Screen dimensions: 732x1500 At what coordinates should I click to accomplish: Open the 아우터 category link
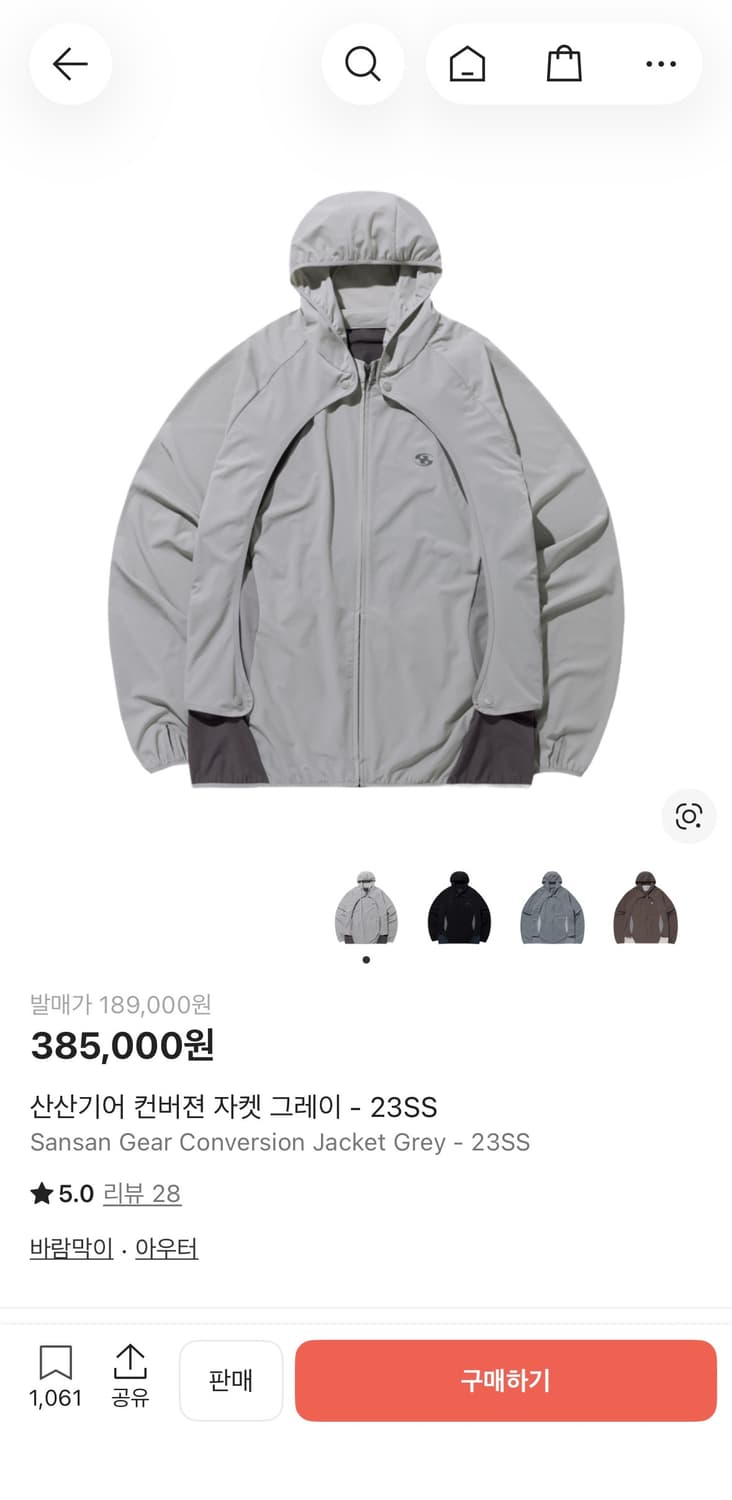(166, 1248)
